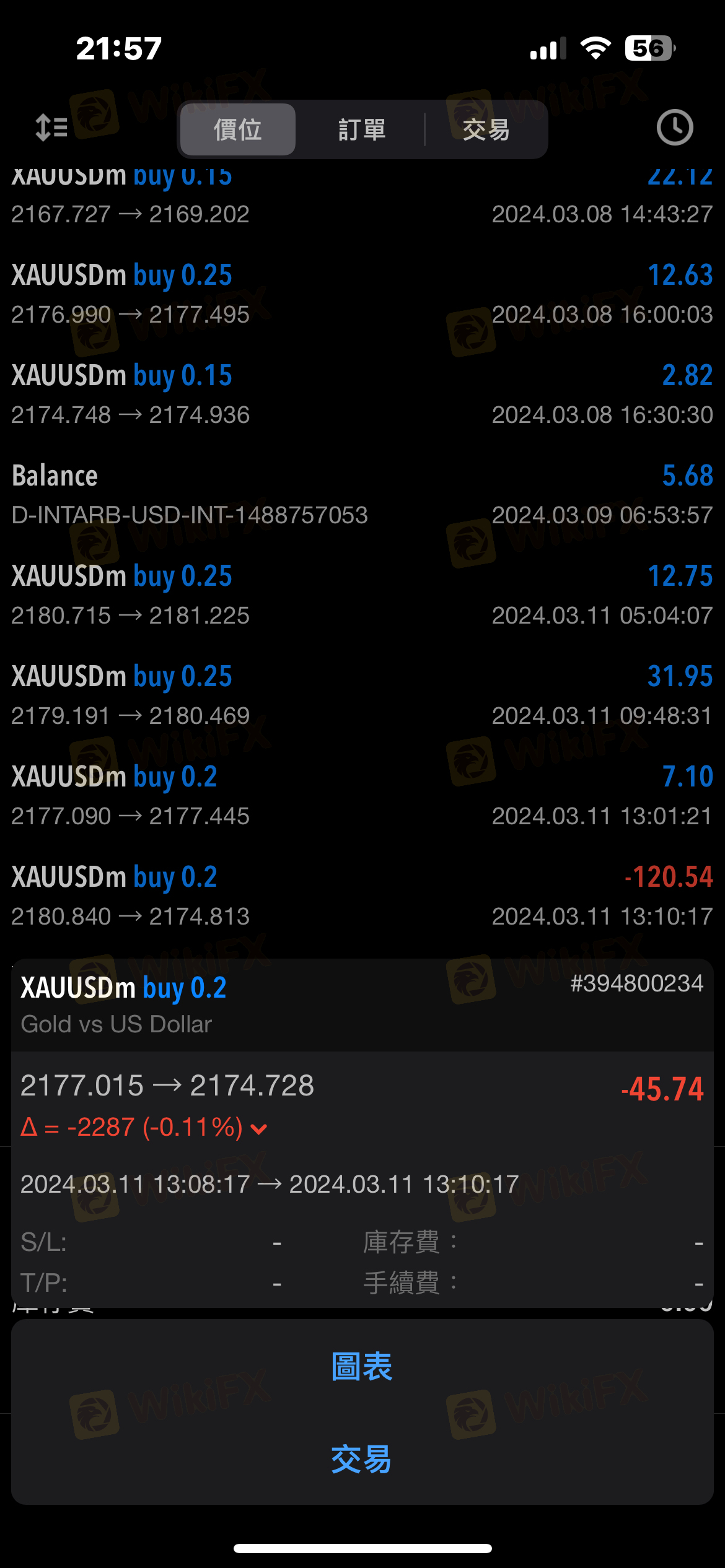Select the trade with profit 12.63
Image resolution: width=725 pixels, height=1568 pixels.
[362, 294]
